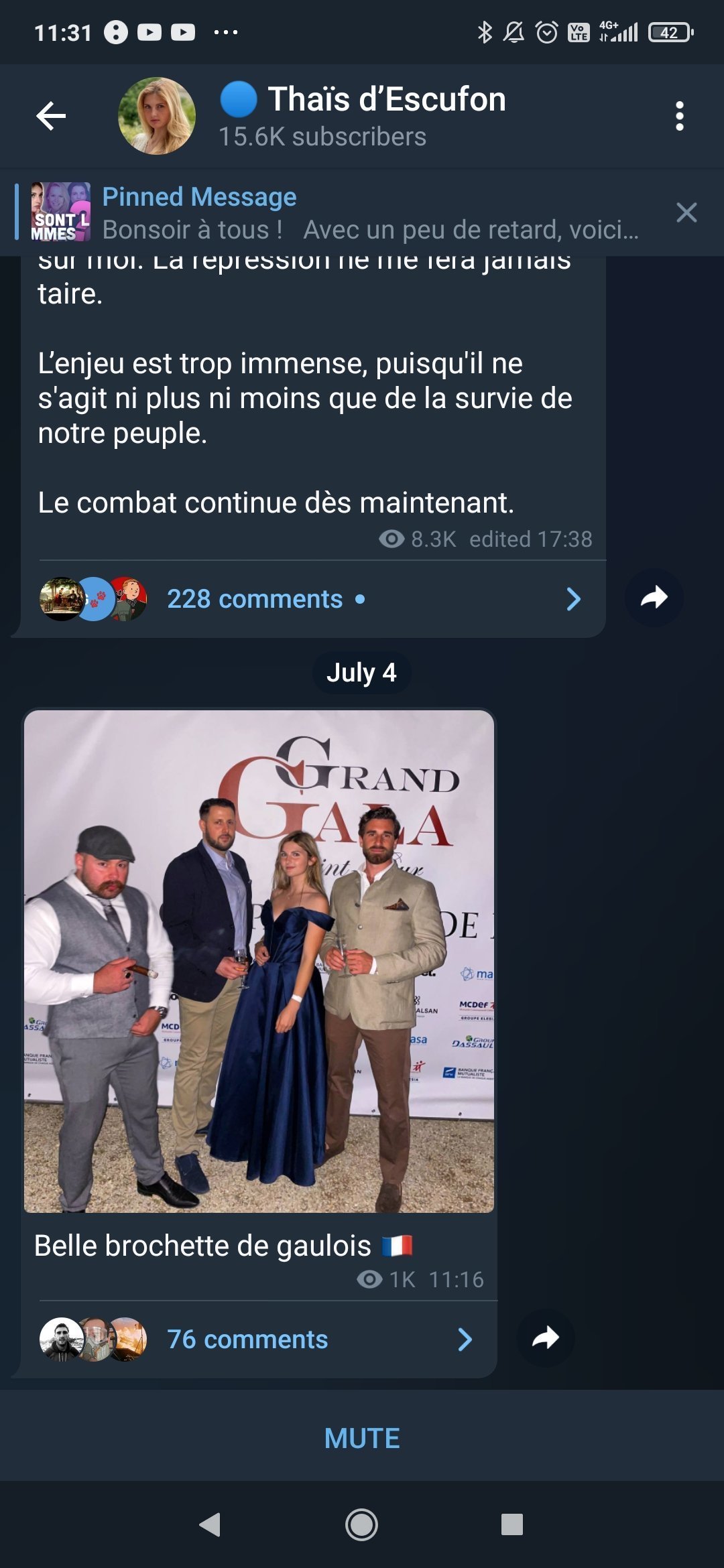Tap the system home button

[x=361, y=1524]
